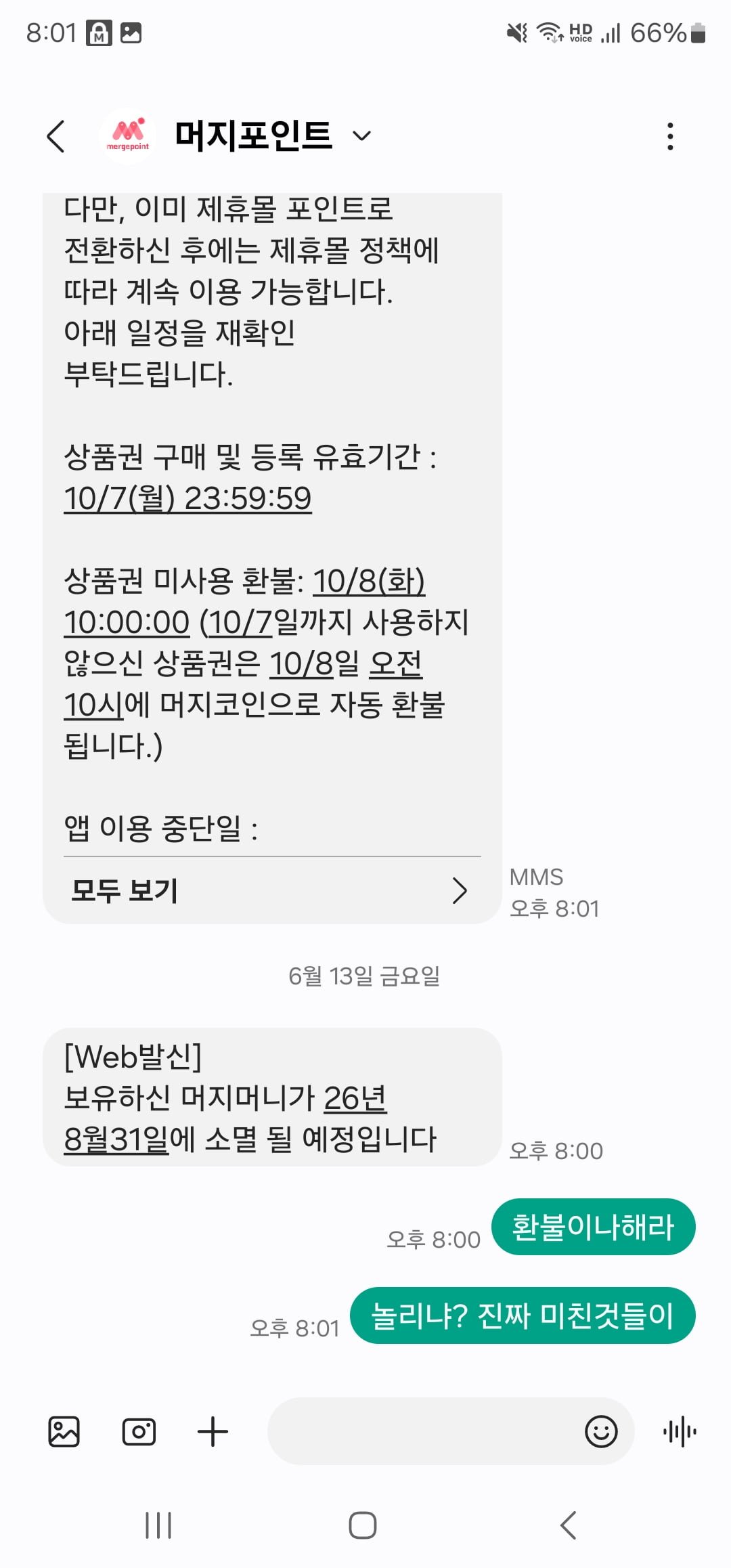The width and height of the screenshot is (731, 1568).
Task: Open the three-dot overflow menu
Action: click(x=670, y=136)
